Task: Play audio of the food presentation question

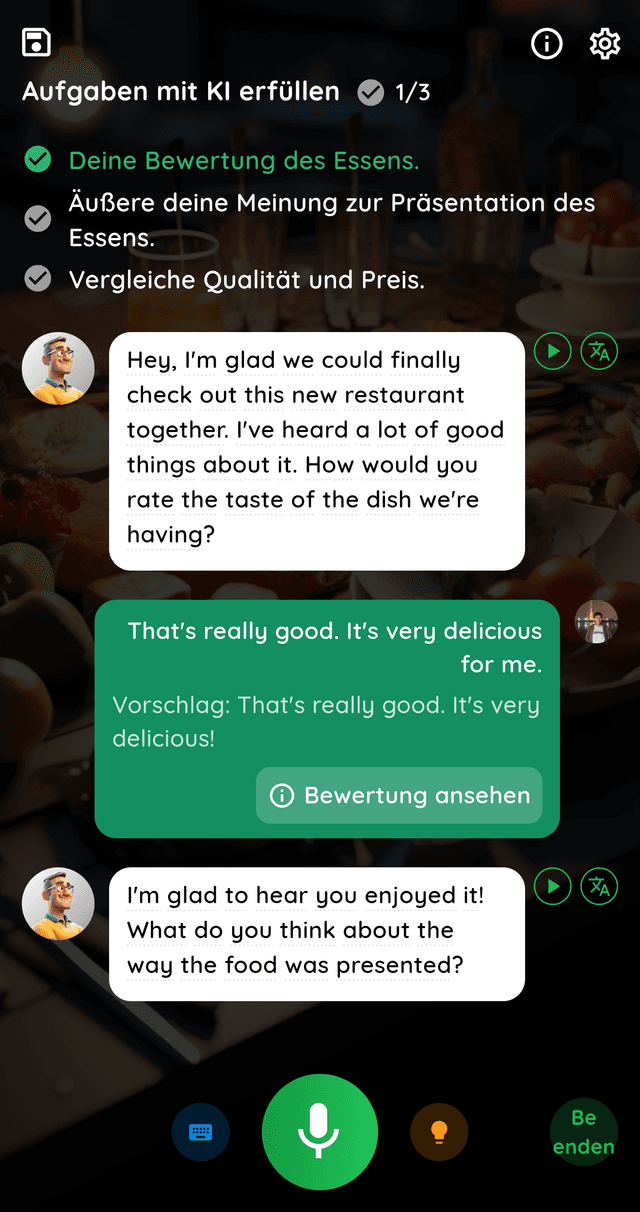Action: click(x=553, y=886)
